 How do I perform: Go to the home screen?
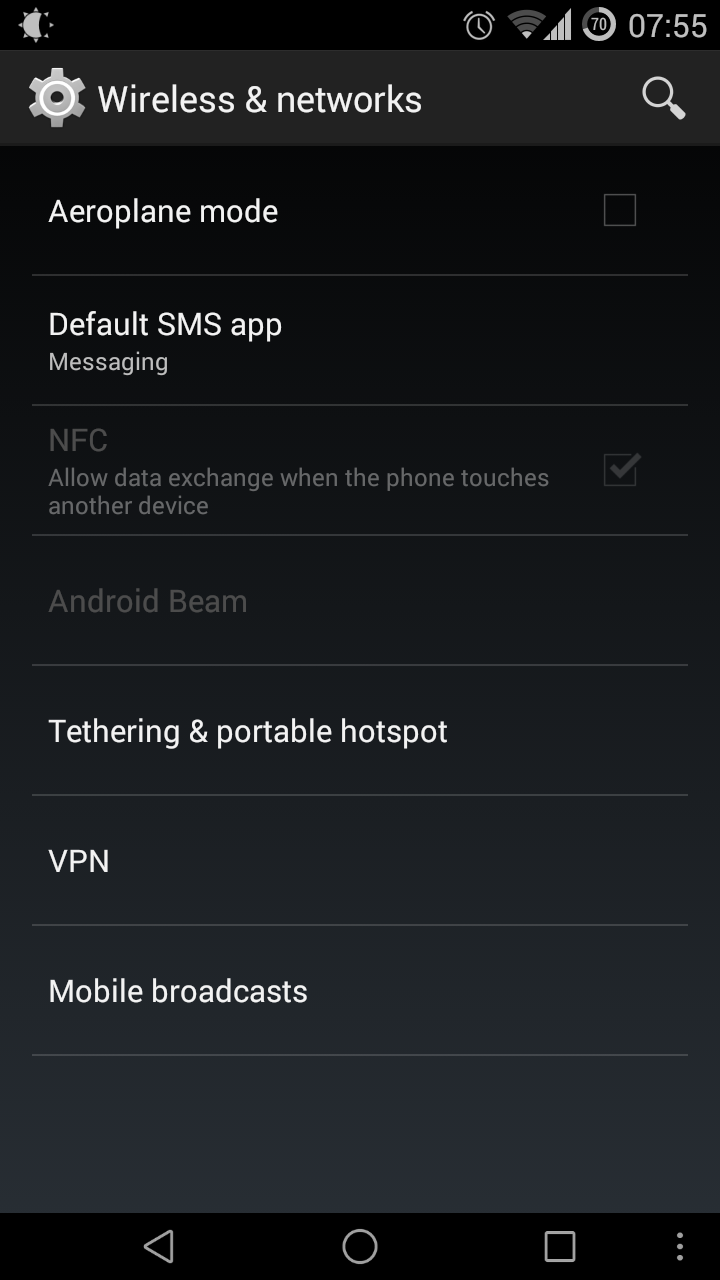pos(360,1246)
